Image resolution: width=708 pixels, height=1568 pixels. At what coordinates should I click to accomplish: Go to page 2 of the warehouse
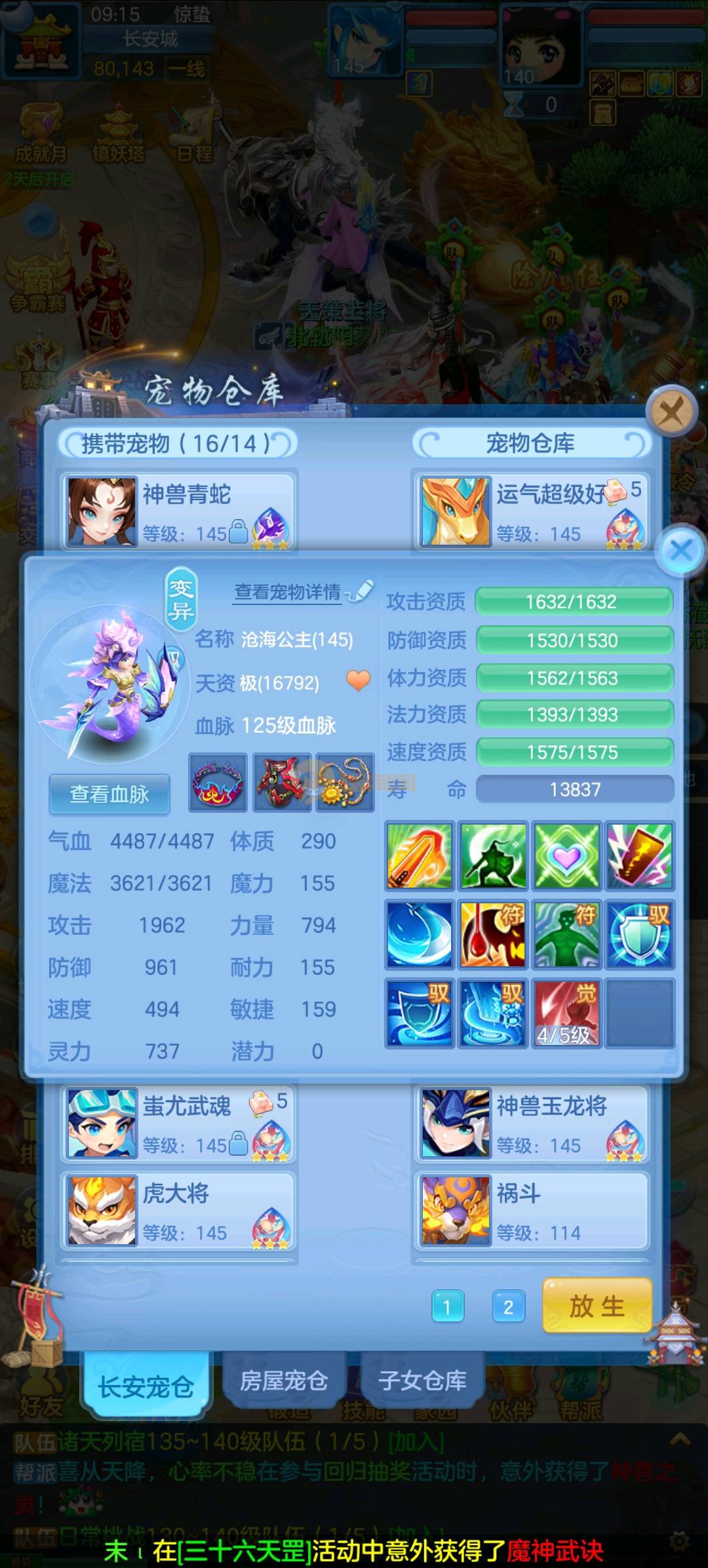click(508, 1307)
